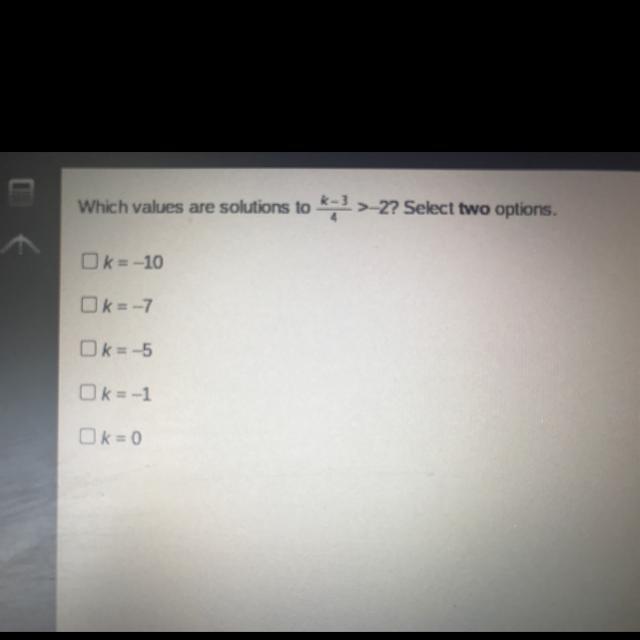640x640 pixels.
Task: Choose the k = 0 checkbox
Action: point(89,436)
